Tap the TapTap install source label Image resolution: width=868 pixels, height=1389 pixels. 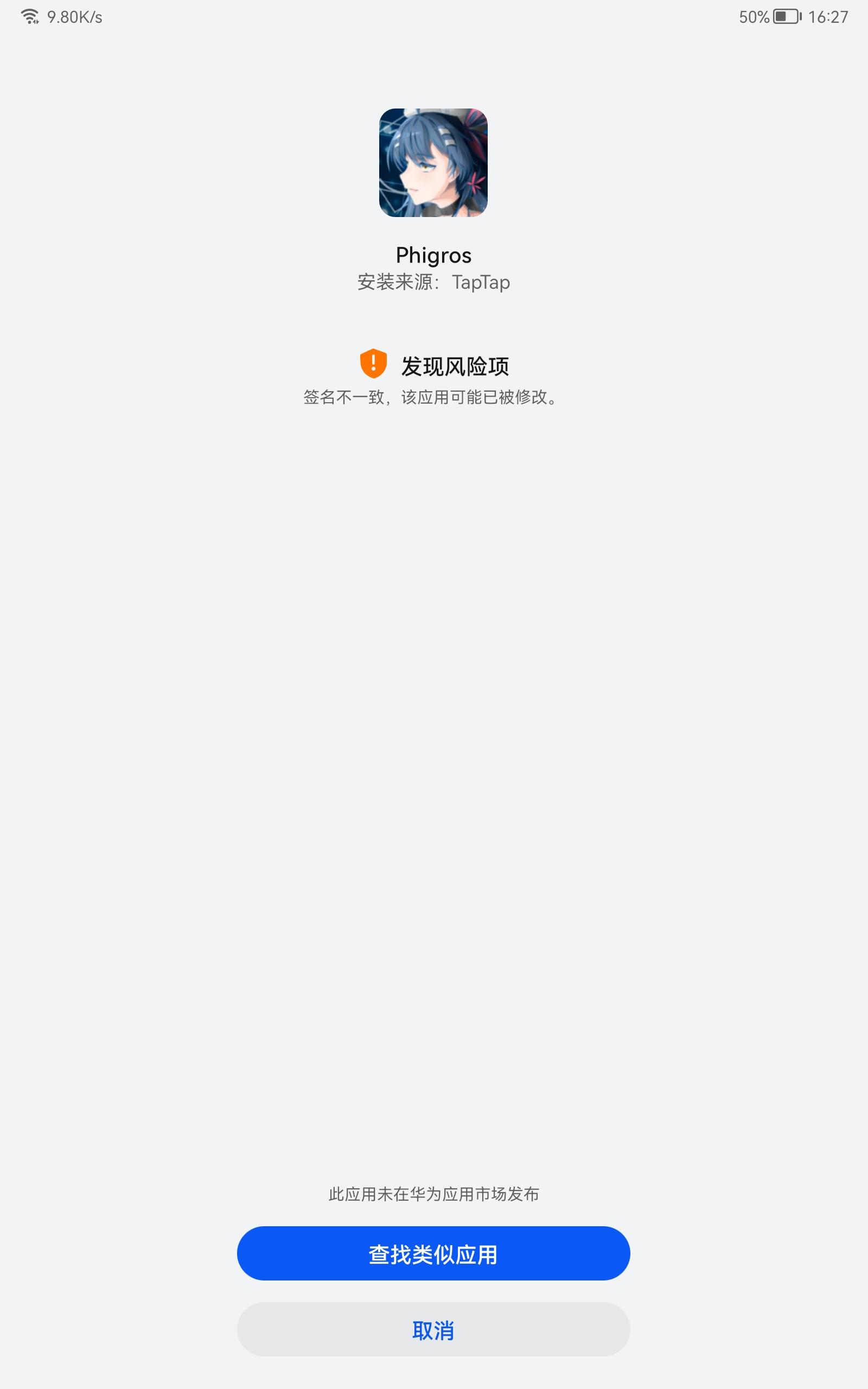tap(481, 282)
